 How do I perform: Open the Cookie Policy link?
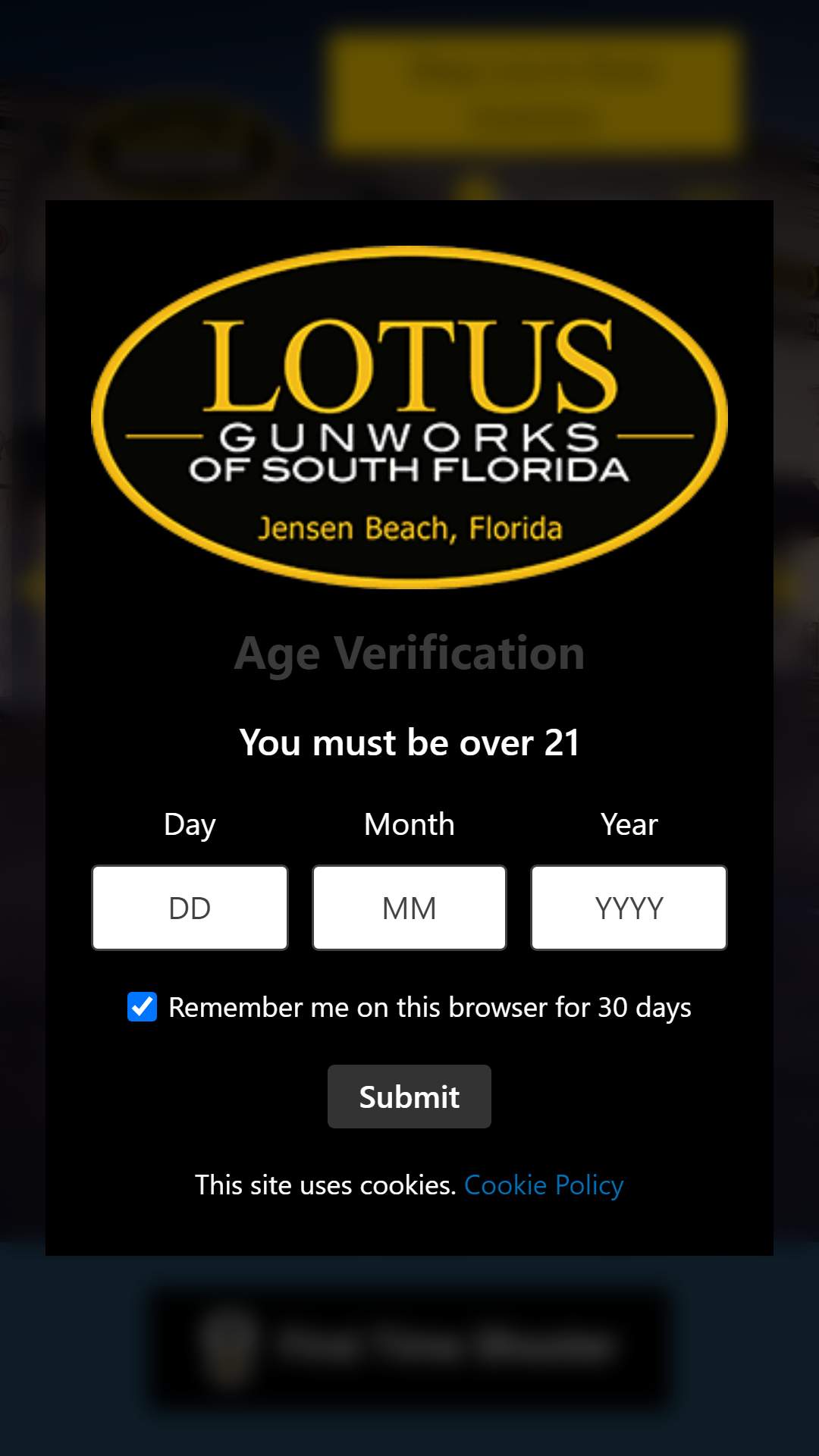coord(544,1185)
